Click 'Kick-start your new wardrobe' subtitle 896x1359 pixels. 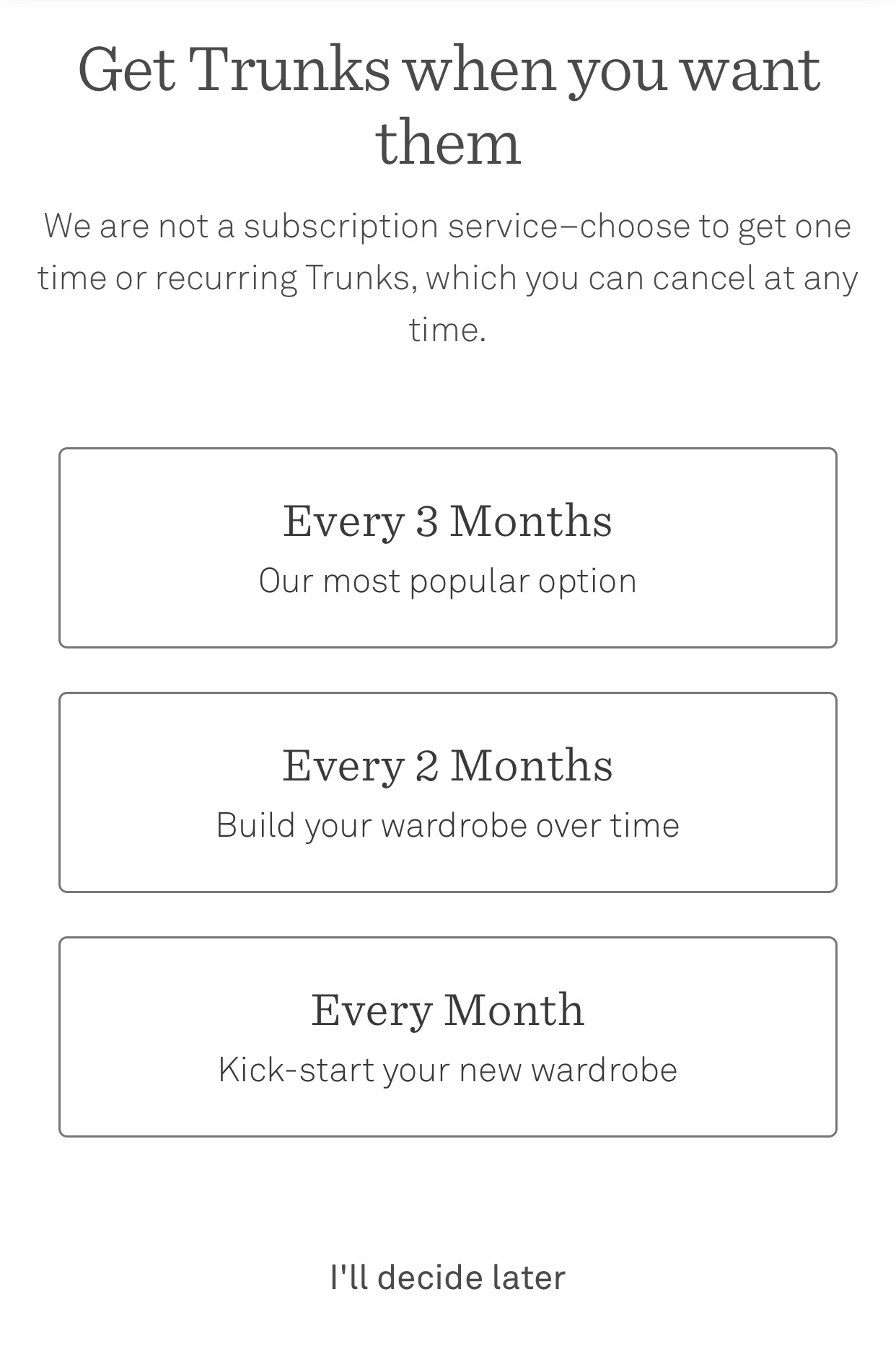tap(448, 1069)
